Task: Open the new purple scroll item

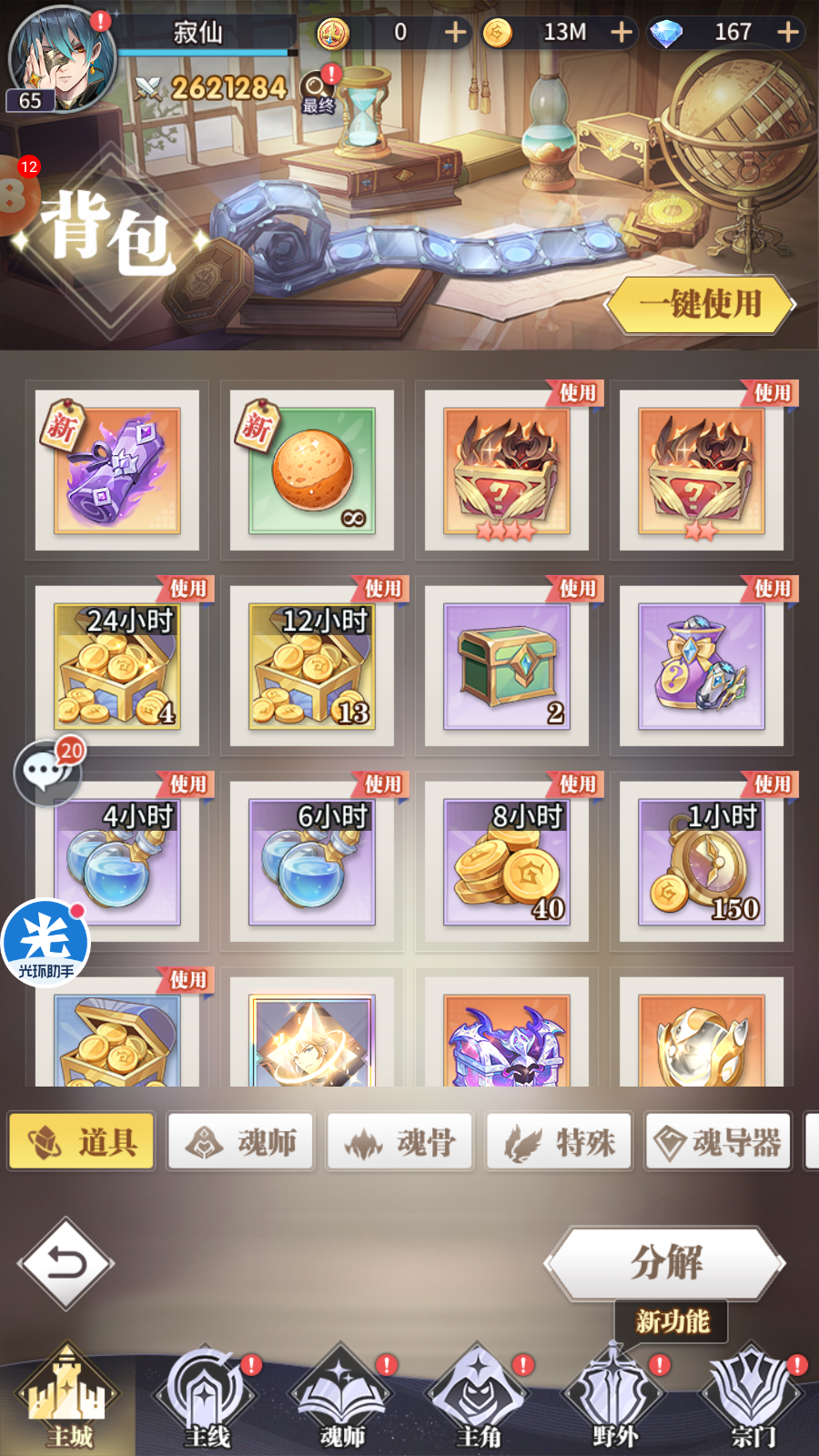Action: point(117,470)
